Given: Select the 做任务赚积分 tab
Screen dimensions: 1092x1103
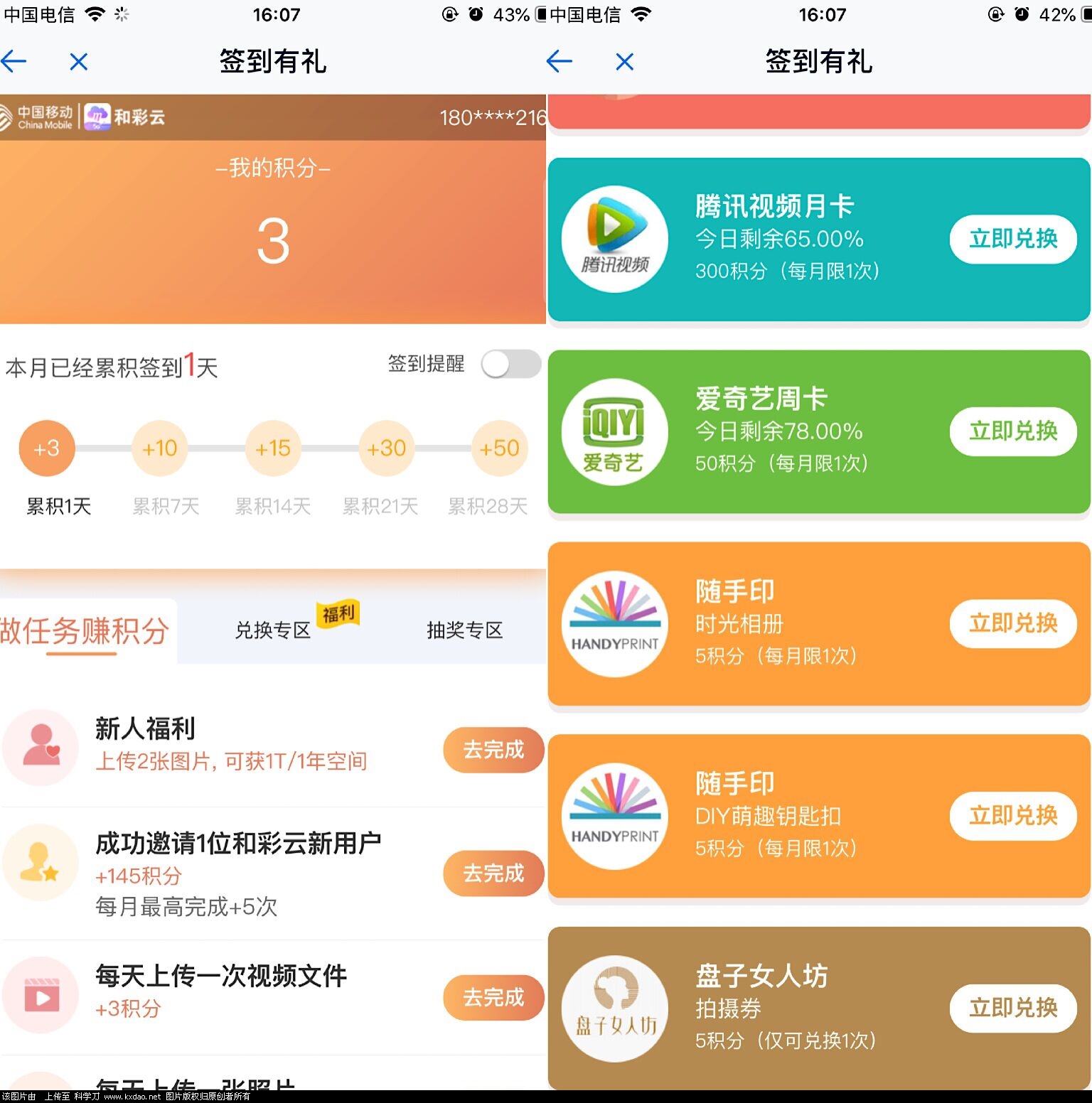Looking at the screenshot, I should 84,631.
